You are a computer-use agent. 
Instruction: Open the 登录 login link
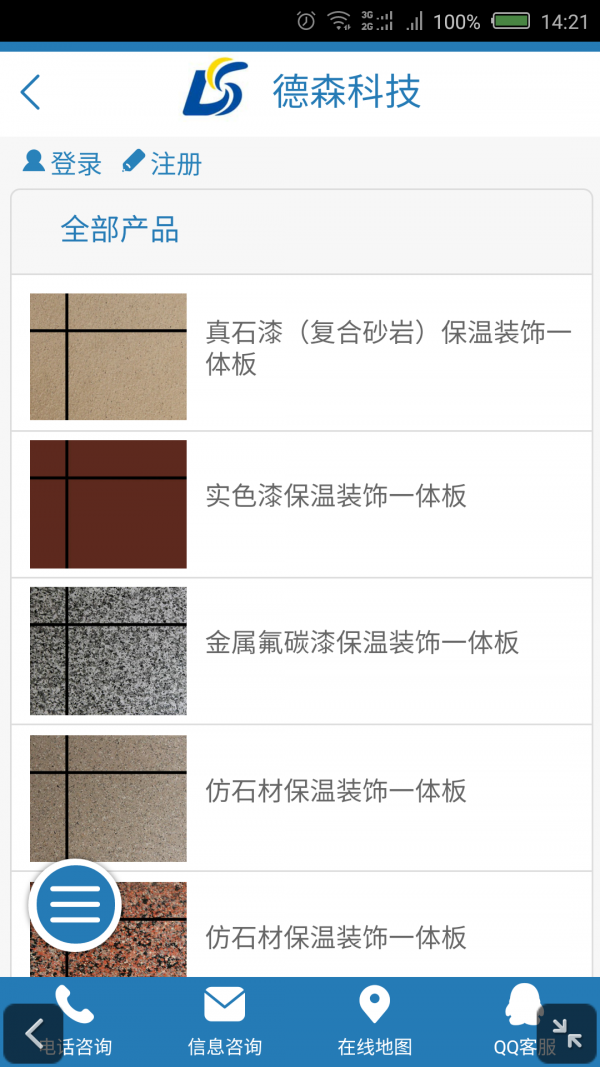63,163
